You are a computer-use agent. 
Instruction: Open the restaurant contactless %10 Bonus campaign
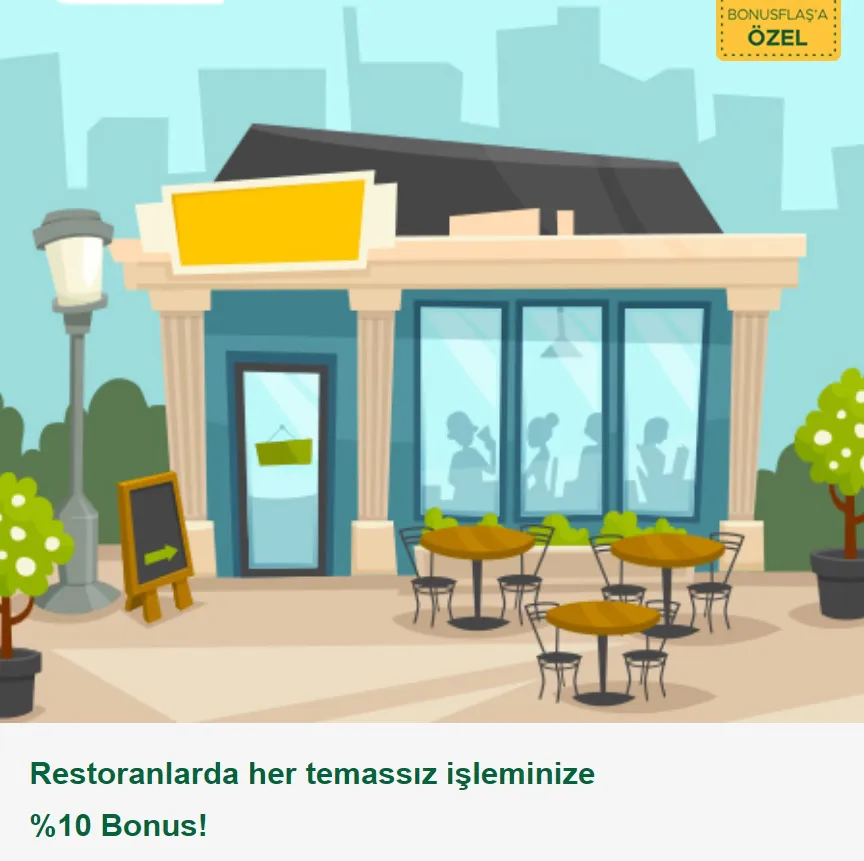pos(312,775)
